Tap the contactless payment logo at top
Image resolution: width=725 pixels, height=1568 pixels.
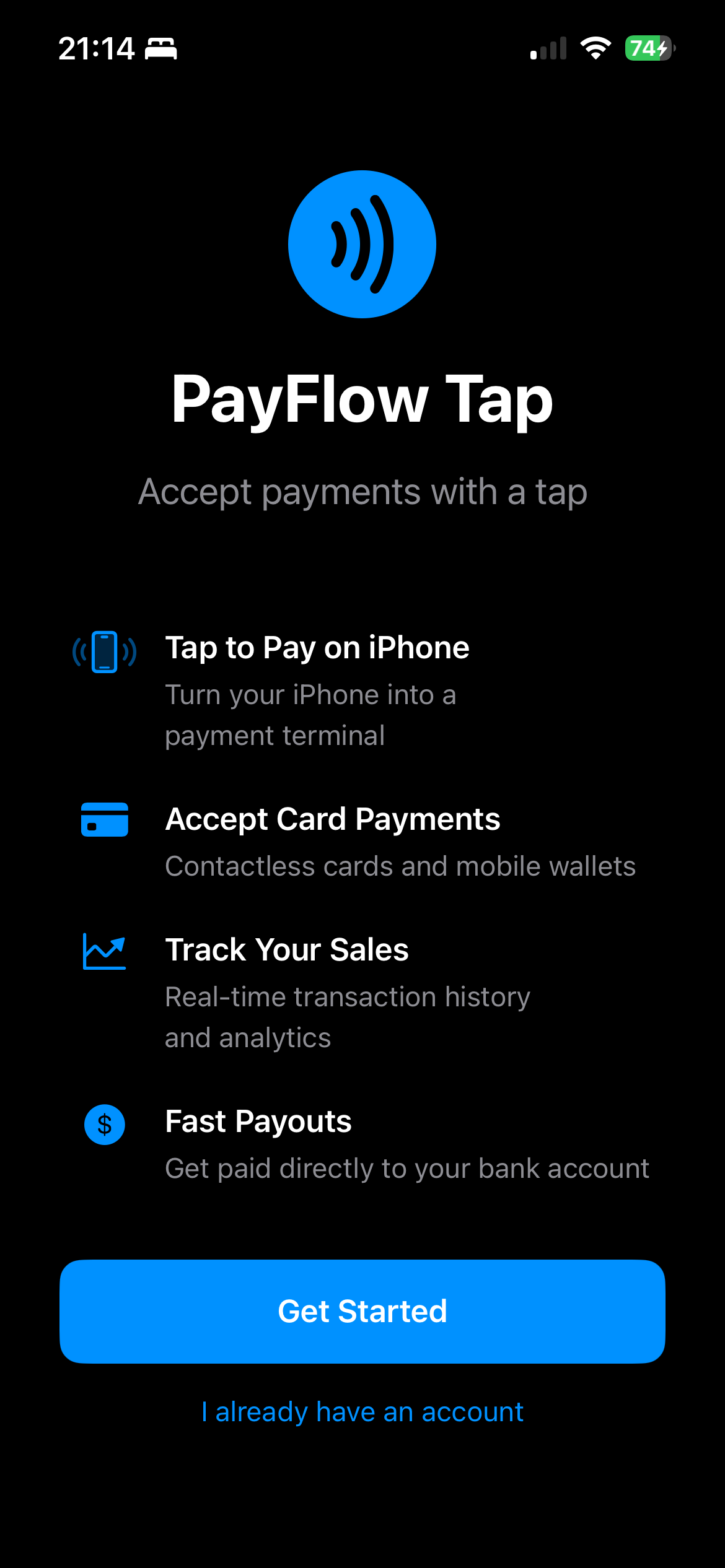[x=361, y=245]
